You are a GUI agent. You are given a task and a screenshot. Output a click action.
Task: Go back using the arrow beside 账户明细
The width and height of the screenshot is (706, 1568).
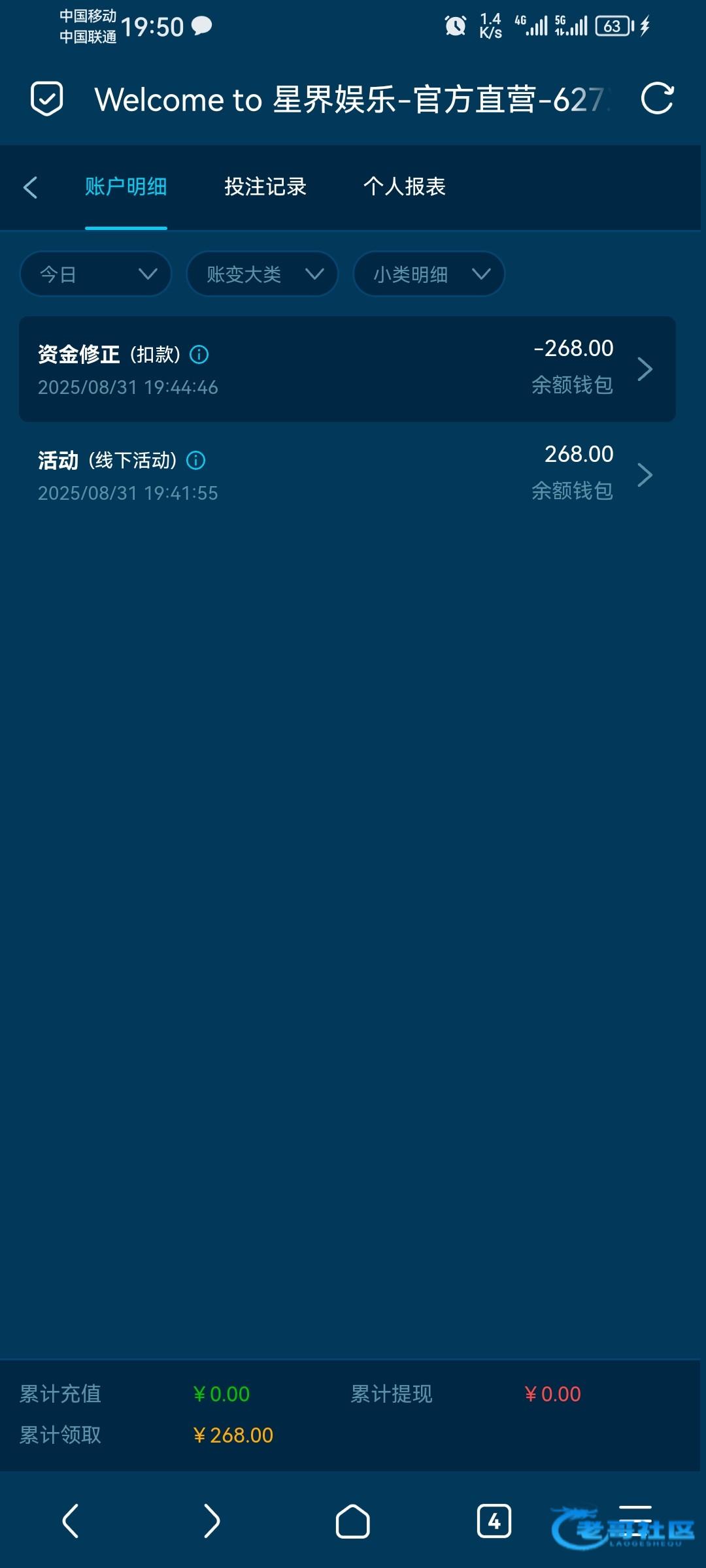(30, 187)
